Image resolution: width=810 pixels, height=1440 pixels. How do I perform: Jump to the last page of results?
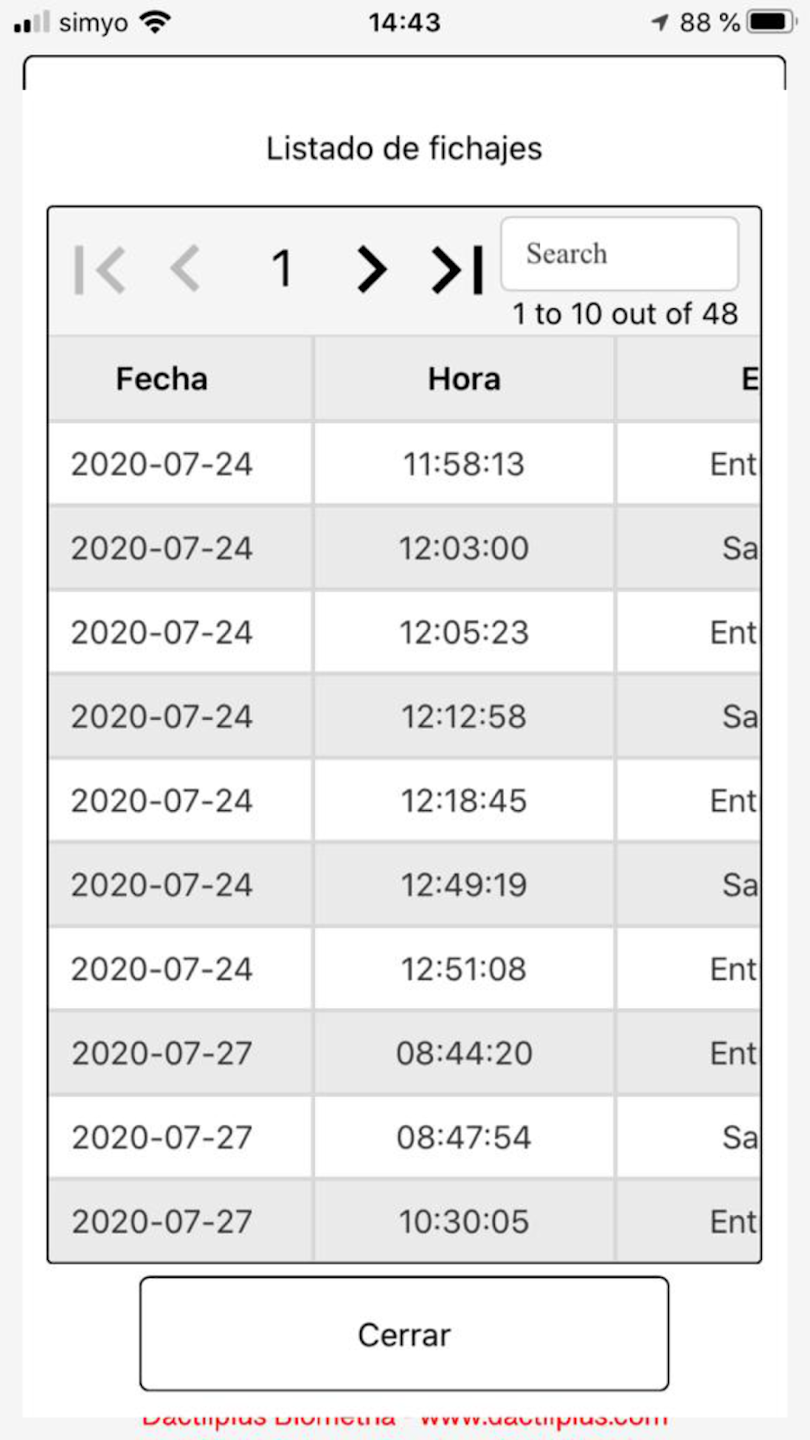coord(457,269)
